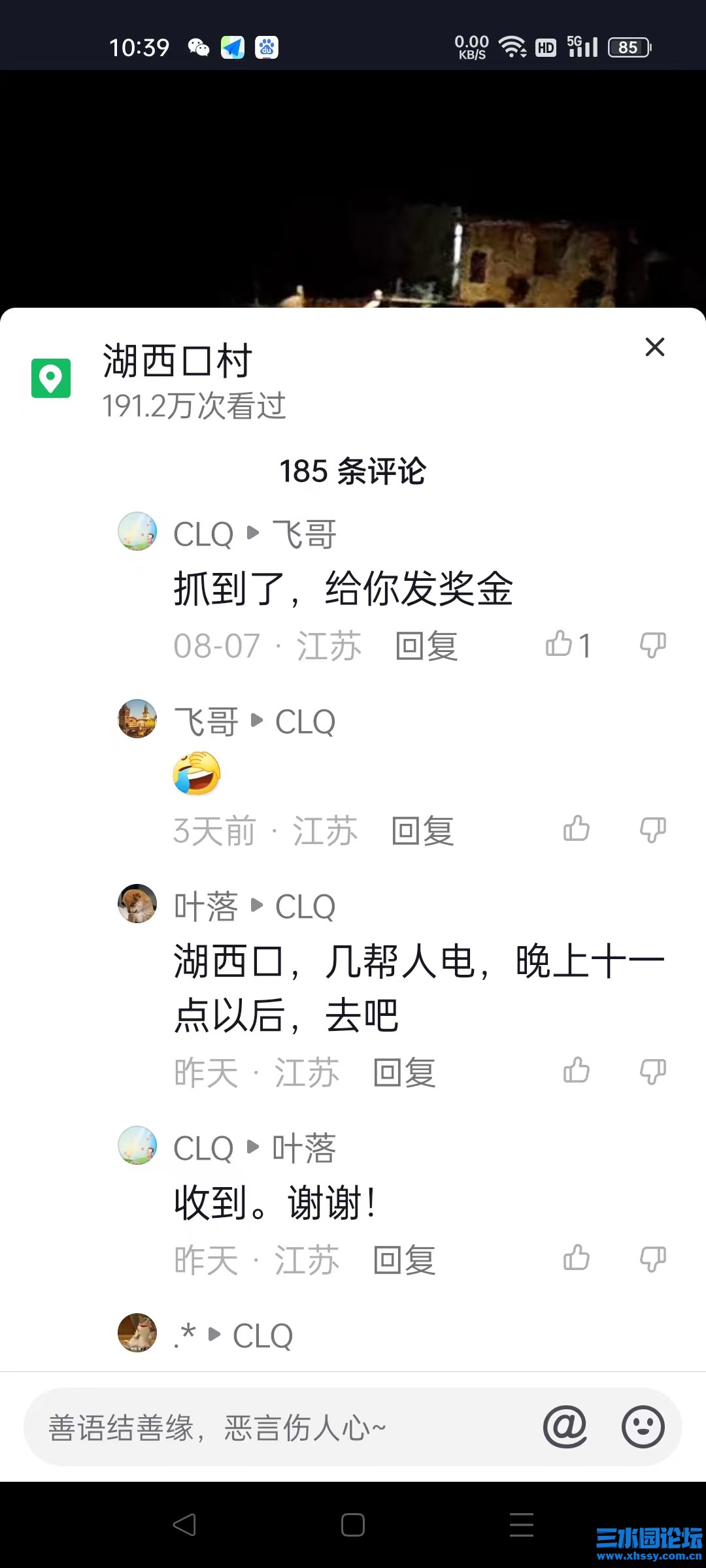Reply to 叶落's comment about 湖西口
Image resolution: width=706 pixels, height=1568 pixels.
[x=404, y=1073]
